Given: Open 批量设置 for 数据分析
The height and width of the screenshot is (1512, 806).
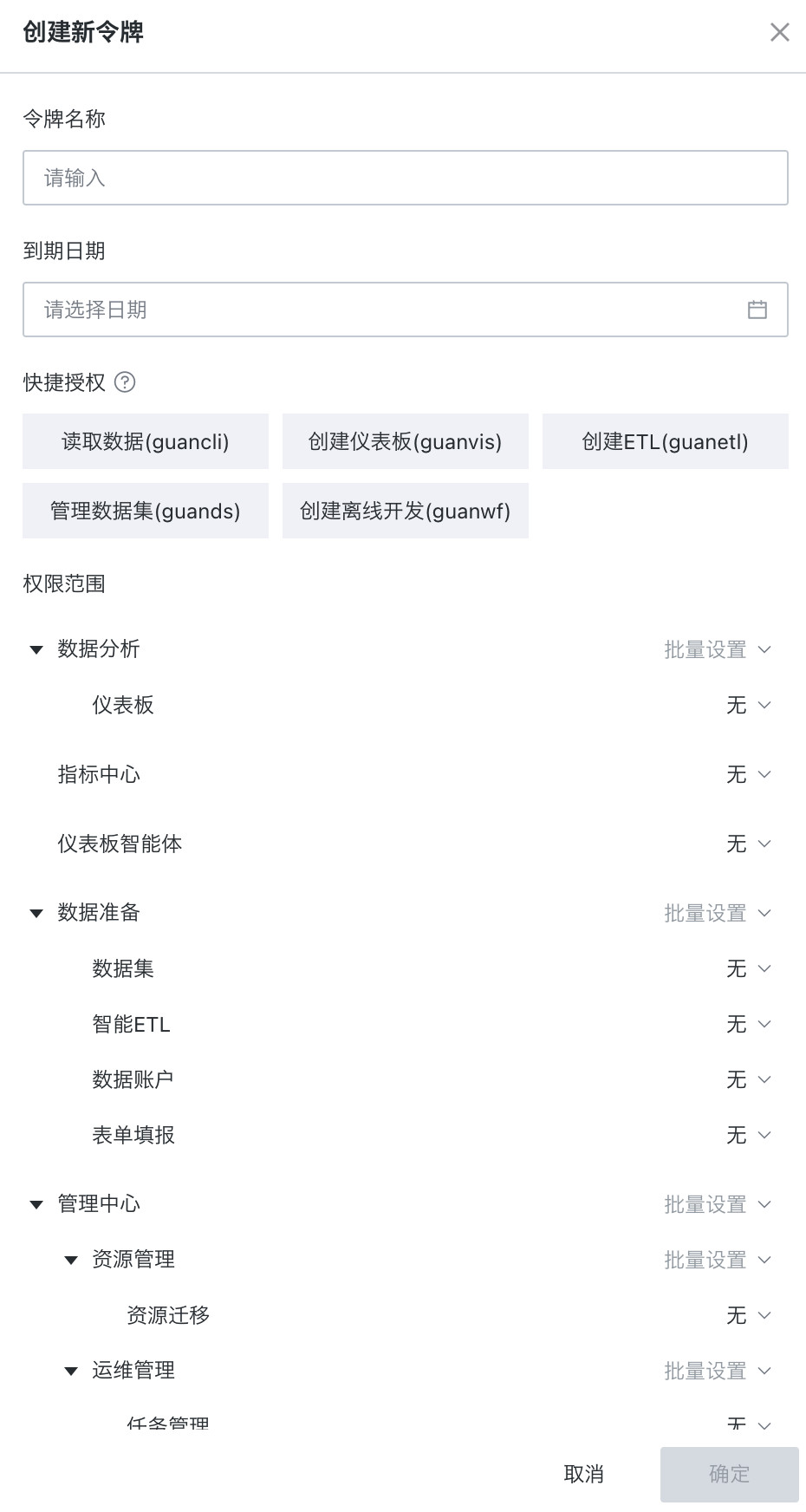Looking at the screenshot, I should [718, 649].
